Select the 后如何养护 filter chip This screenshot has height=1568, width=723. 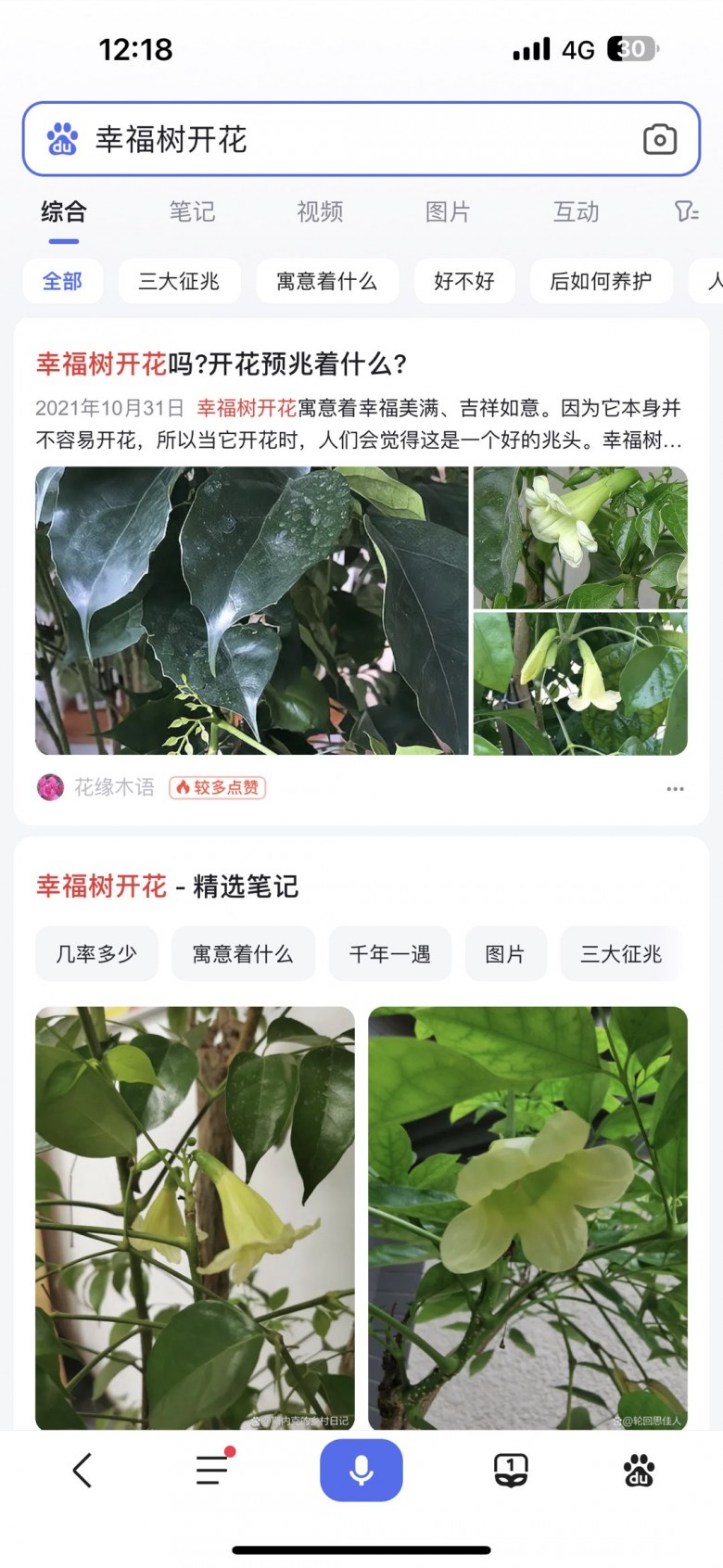601,281
